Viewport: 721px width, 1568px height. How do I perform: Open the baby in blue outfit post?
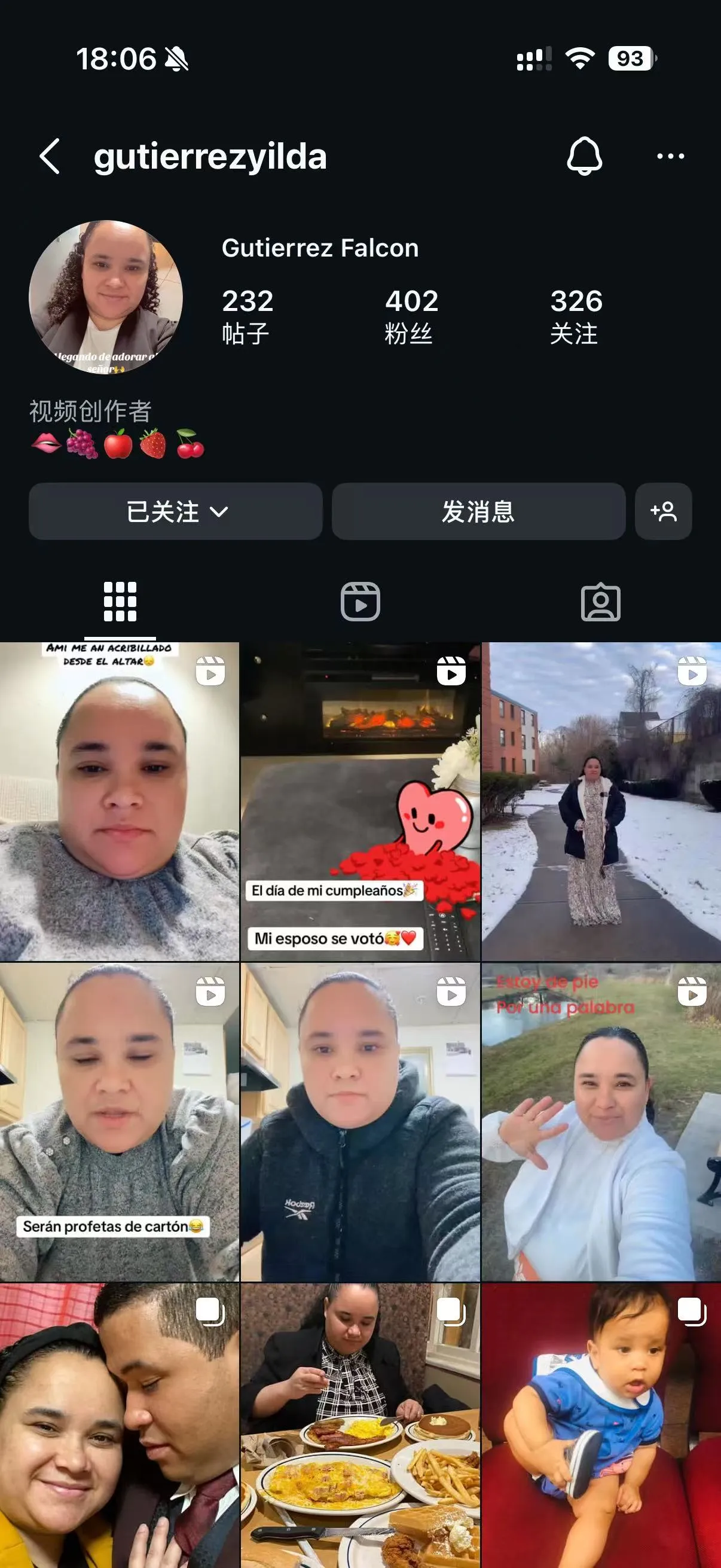[x=601, y=1426]
